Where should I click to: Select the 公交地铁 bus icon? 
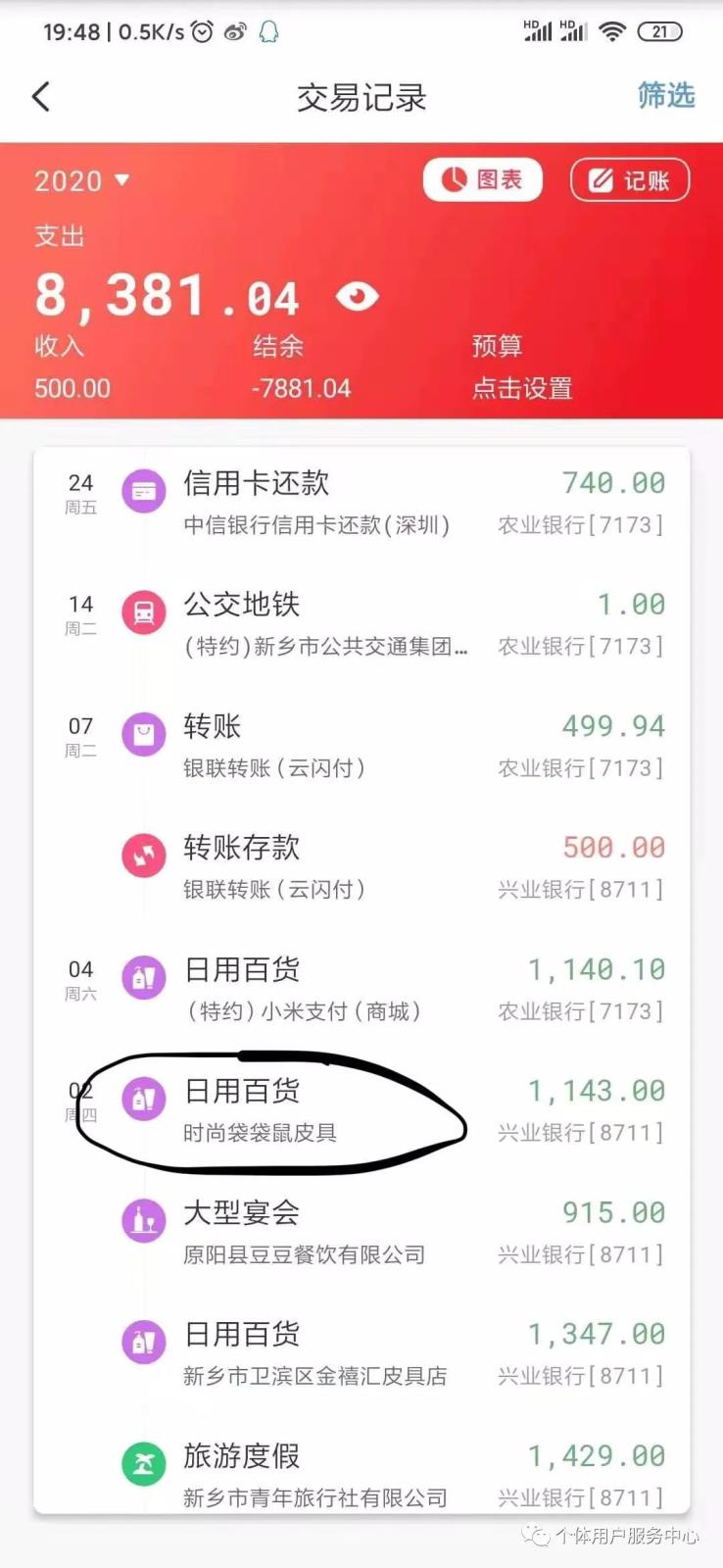click(144, 612)
